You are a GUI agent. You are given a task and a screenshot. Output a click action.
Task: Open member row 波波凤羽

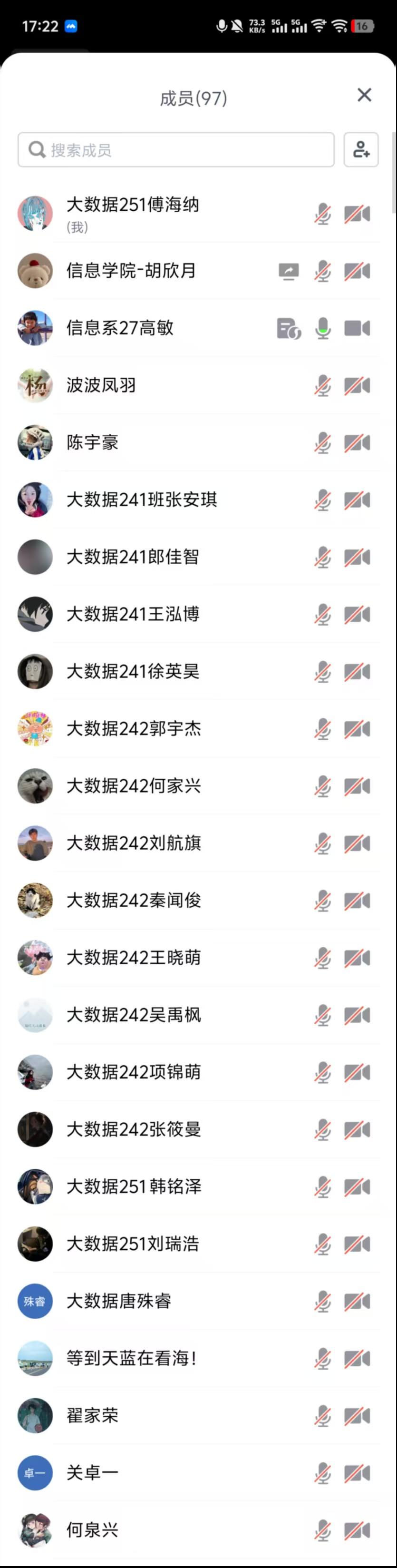[102, 385]
